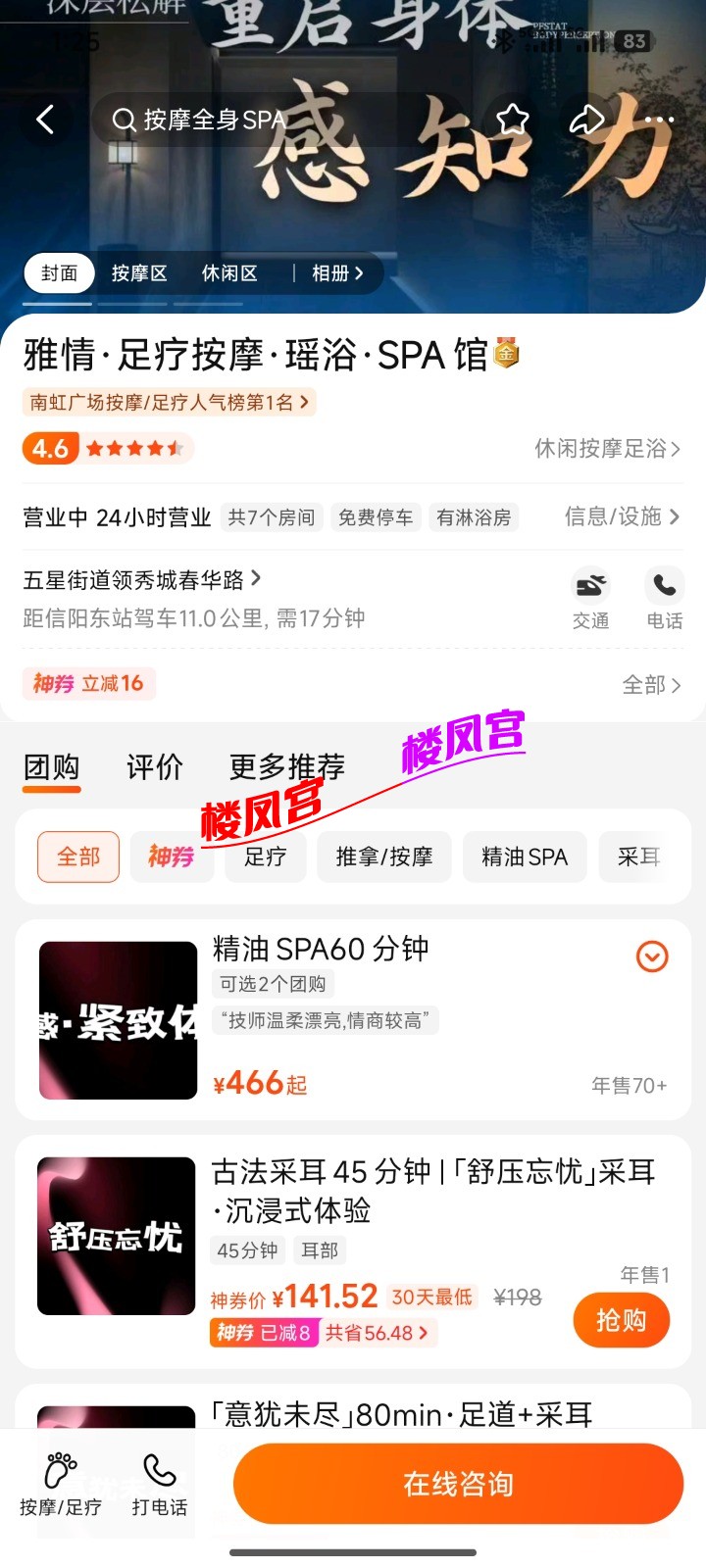Favorite this shop with the star icon
This screenshot has width=706, height=1568.
(513, 121)
